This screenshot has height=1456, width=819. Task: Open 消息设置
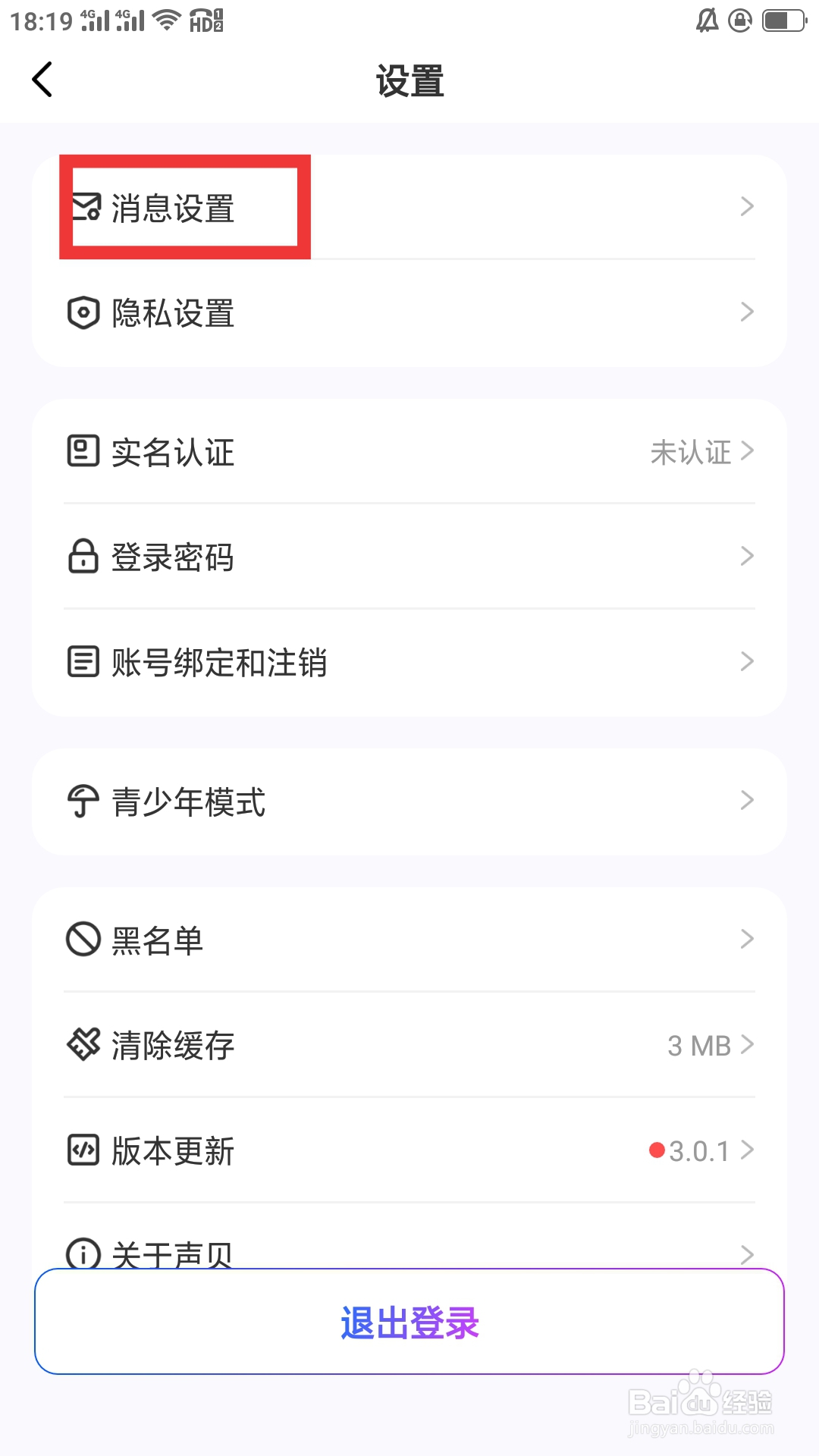(409, 207)
